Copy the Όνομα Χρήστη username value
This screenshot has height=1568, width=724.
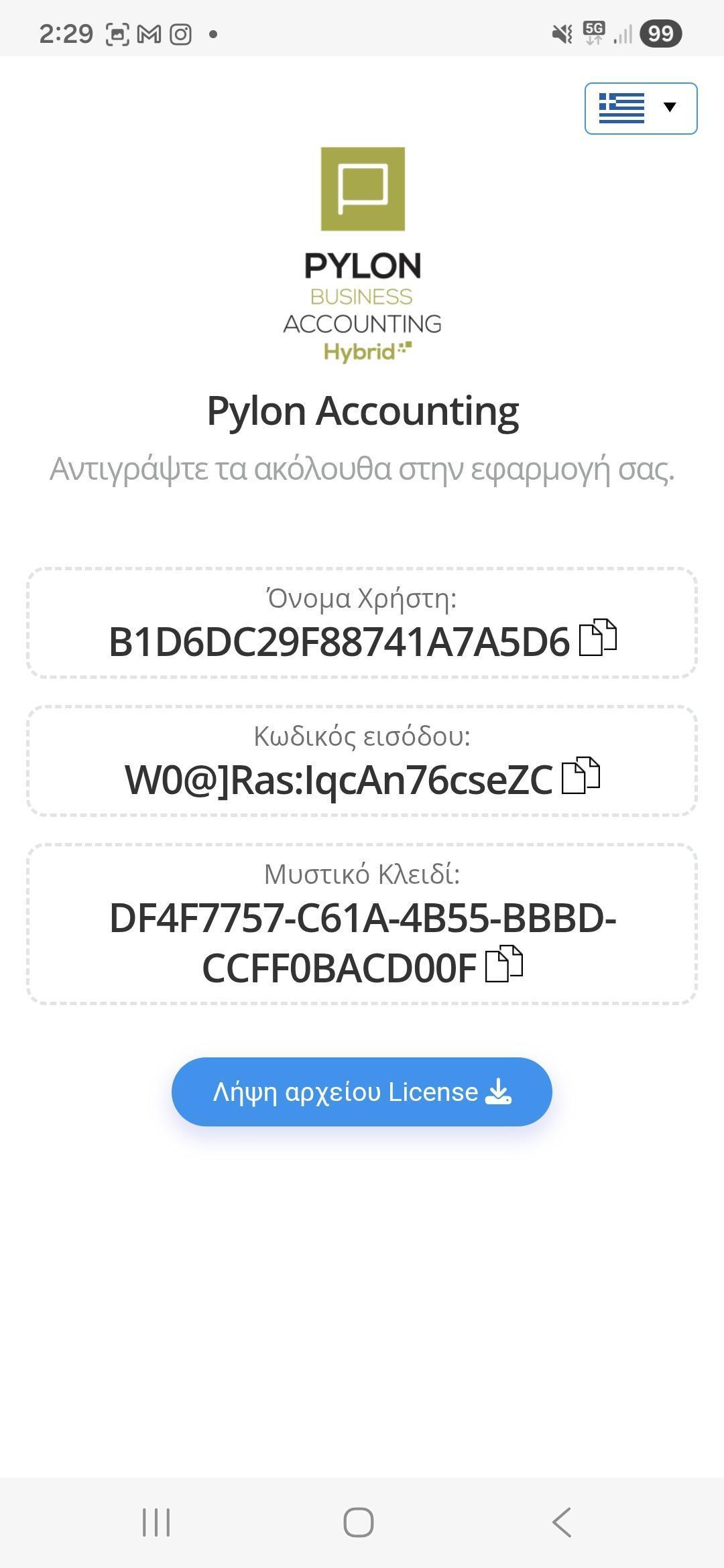pos(597,638)
